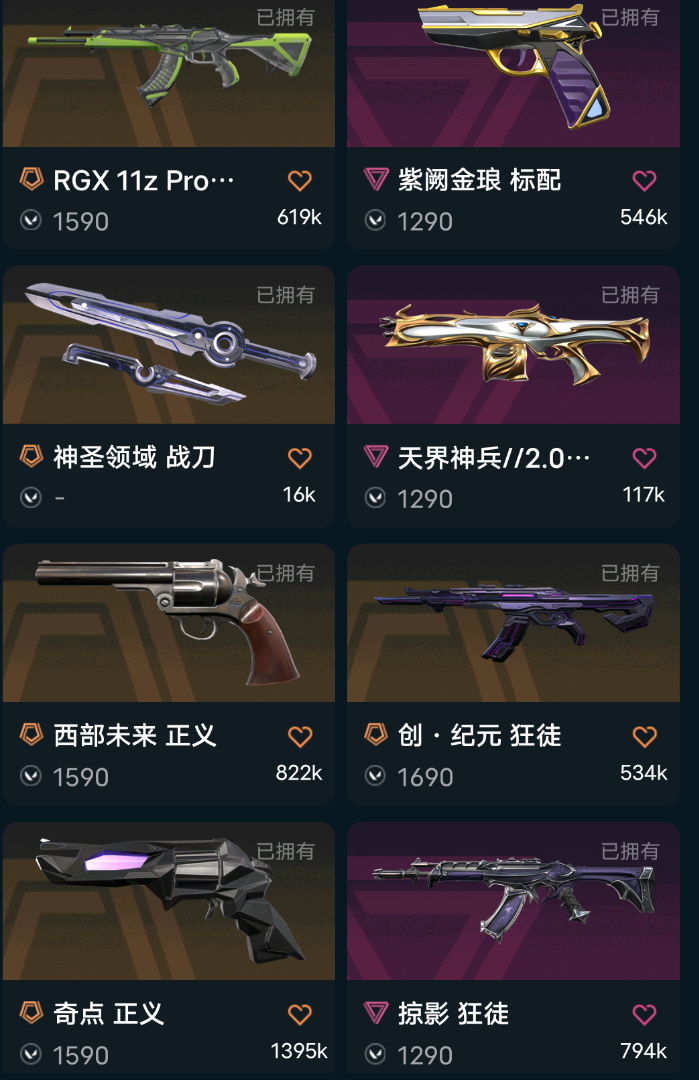Like the 掠影 狂徒 skin

(645, 1014)
